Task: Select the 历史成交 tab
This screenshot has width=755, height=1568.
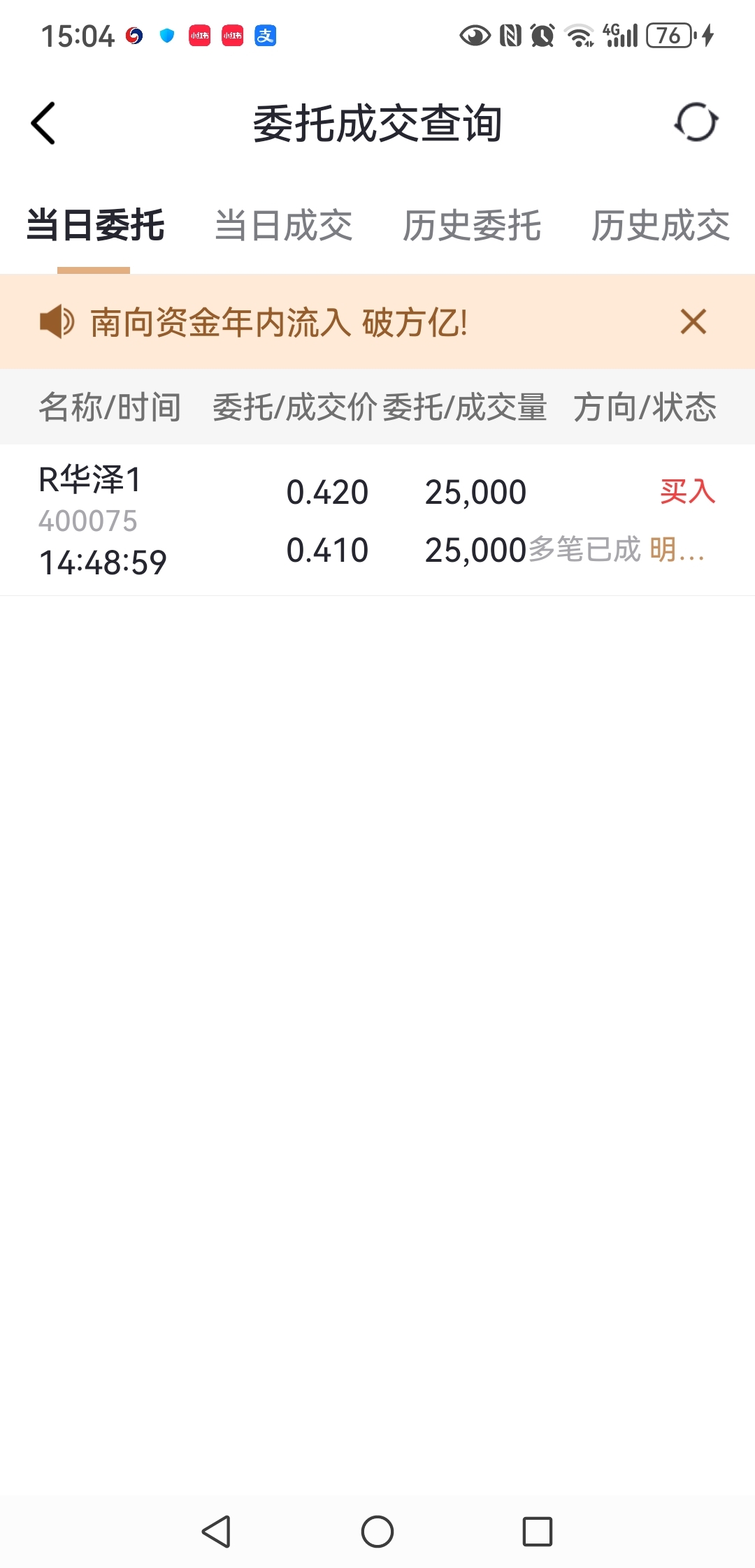Action: (661, 226)
